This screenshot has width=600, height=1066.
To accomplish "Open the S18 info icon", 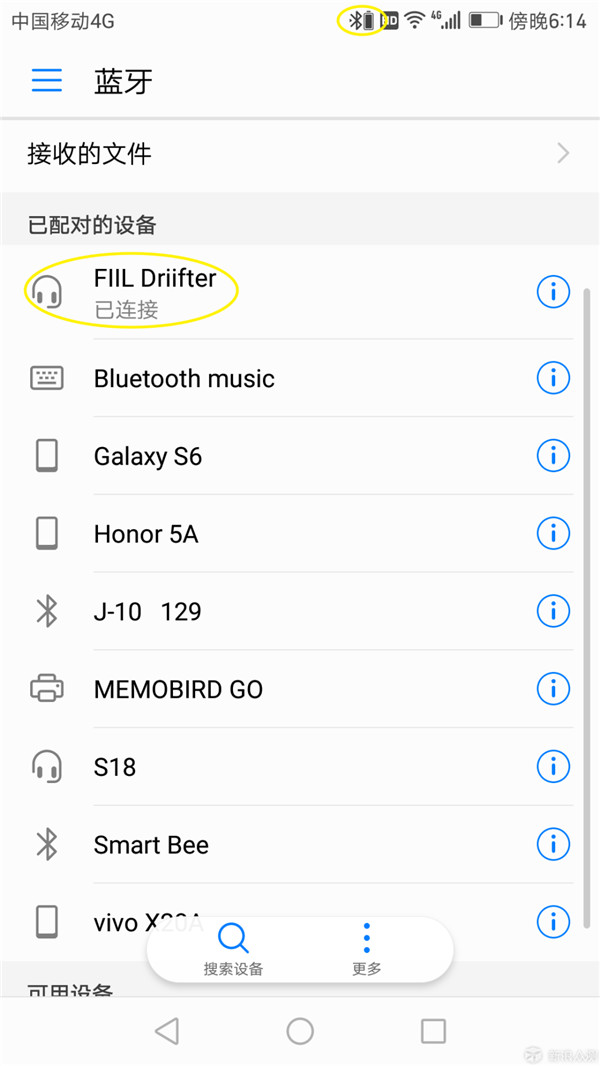I will tap(553, 767).
